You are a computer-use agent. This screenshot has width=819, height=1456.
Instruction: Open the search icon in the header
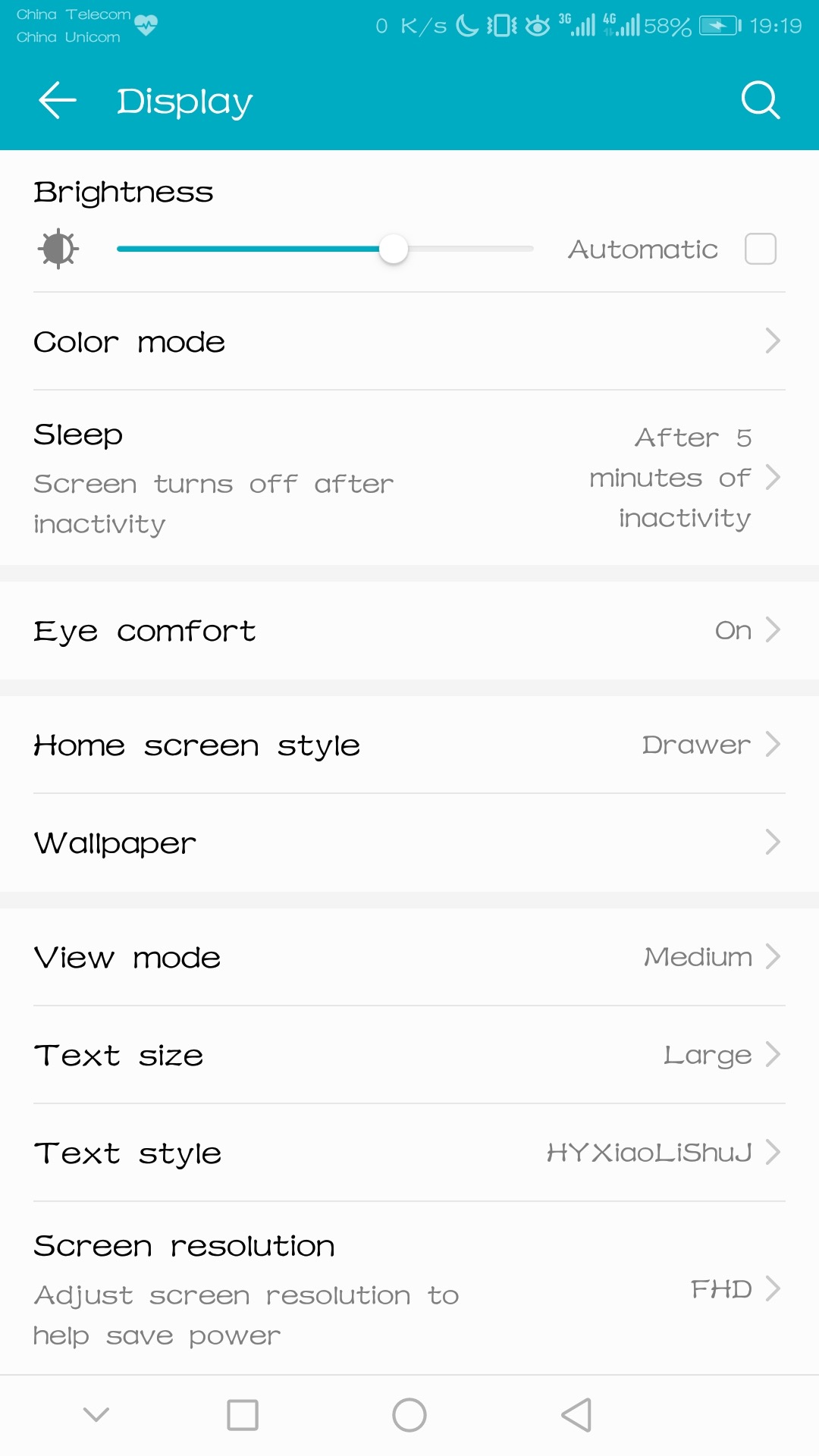[x=760, y=100]
